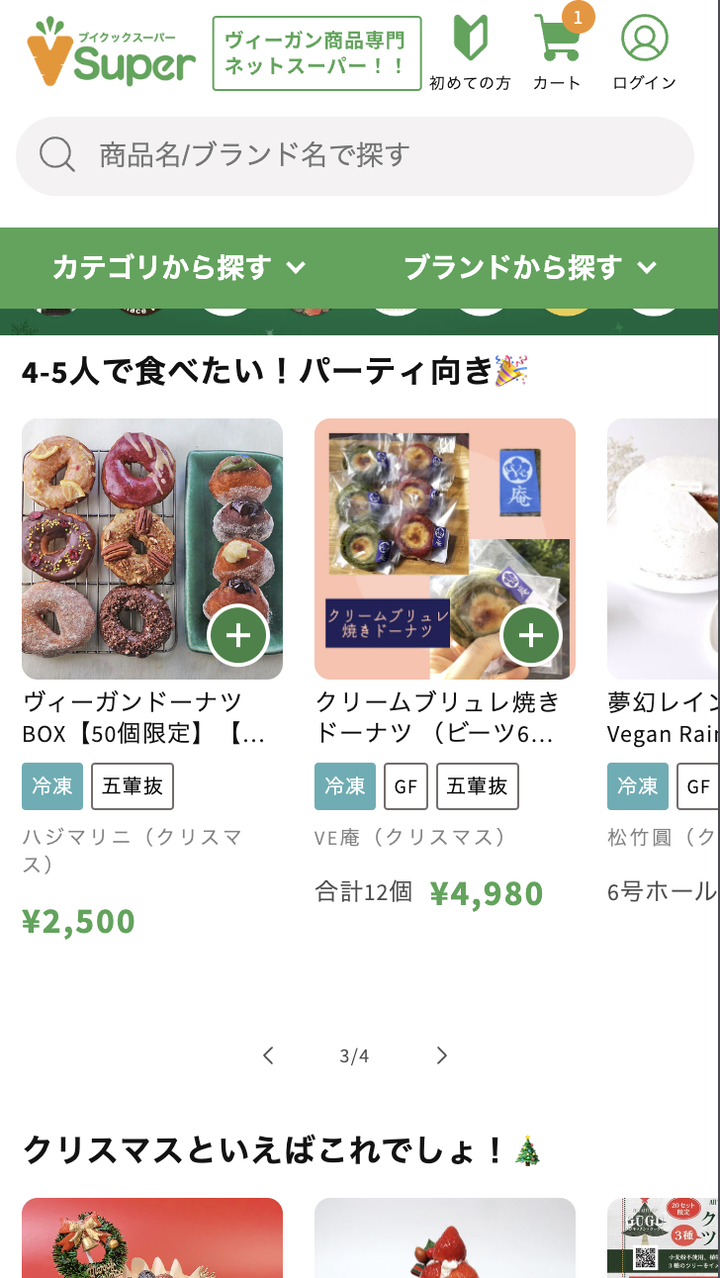The image size is (720, 1278).
Task: Go to next carousel page
Action: pos(442,1055)
